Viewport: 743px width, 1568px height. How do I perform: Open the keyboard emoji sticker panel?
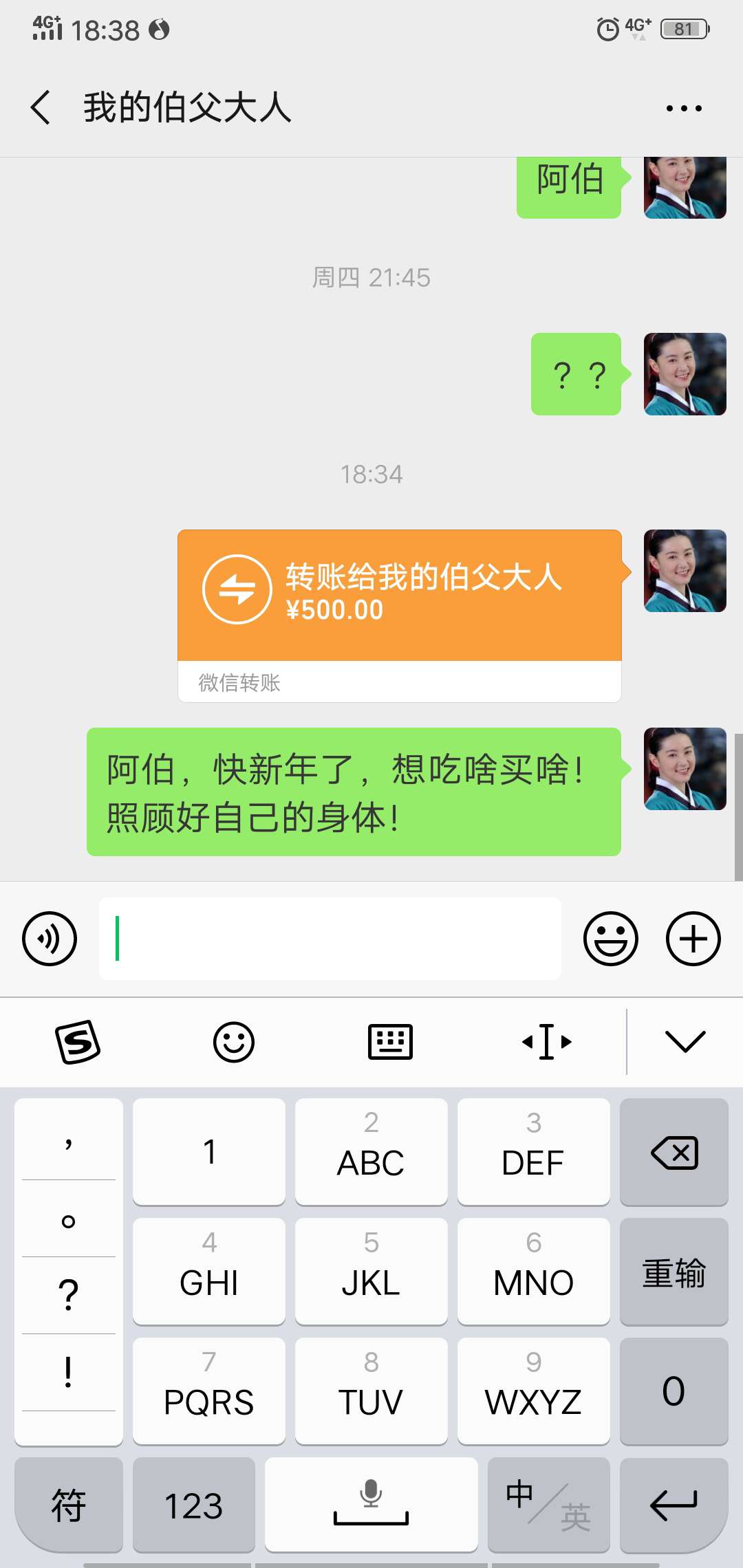pos(234,1042)
